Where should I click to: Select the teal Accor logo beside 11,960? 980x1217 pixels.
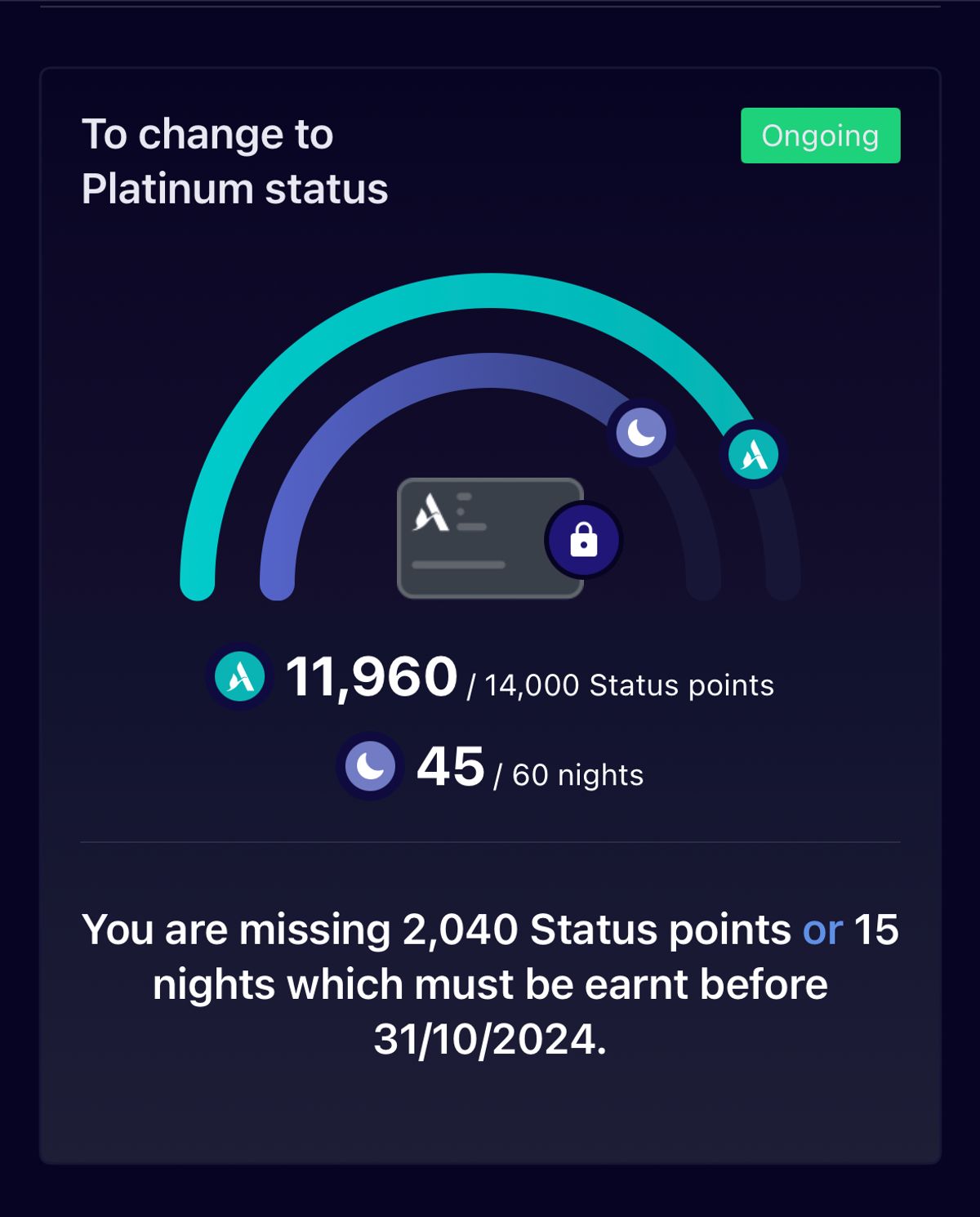click(238, 676)
